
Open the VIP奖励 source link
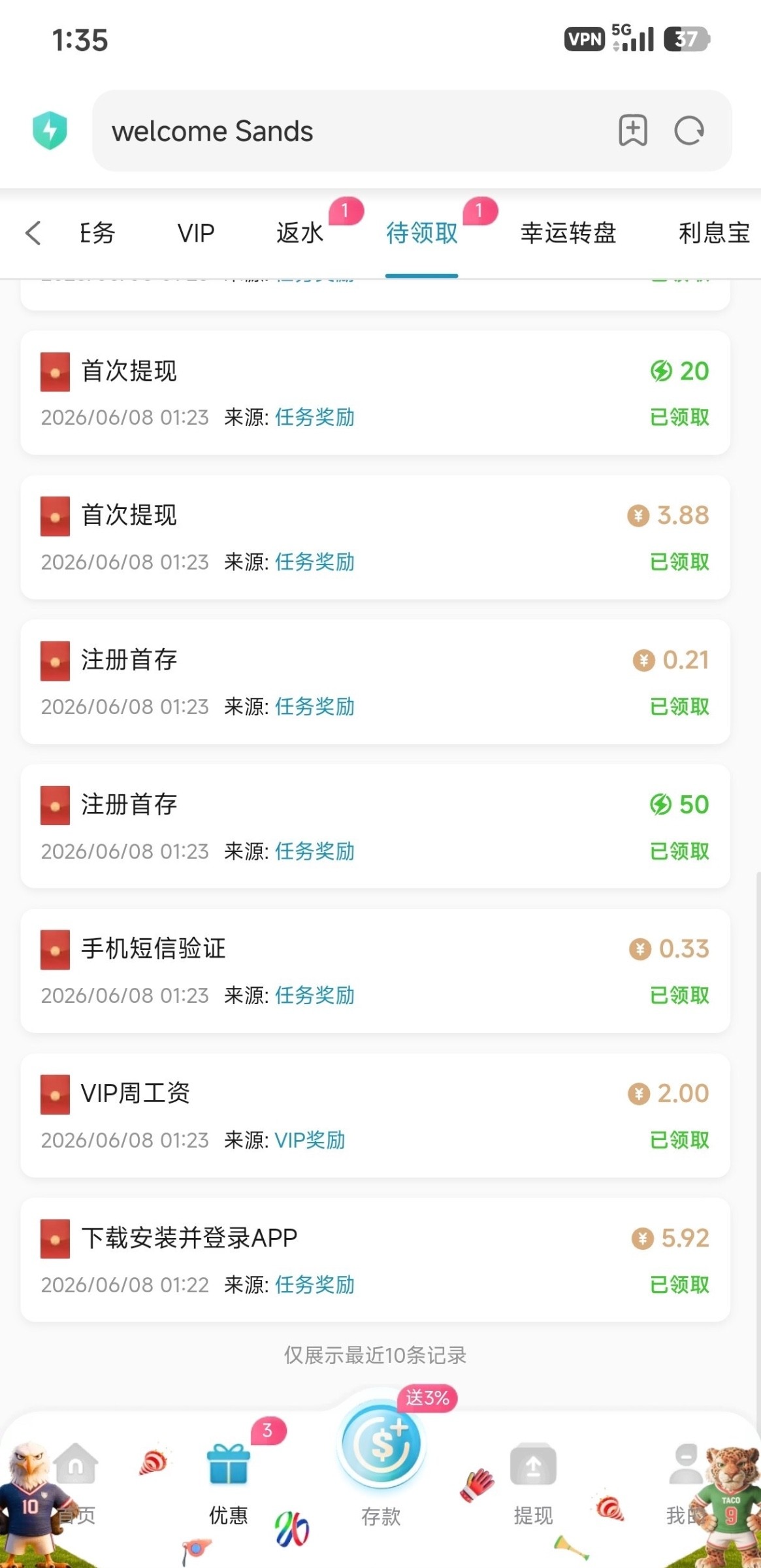coord(310,1140)
